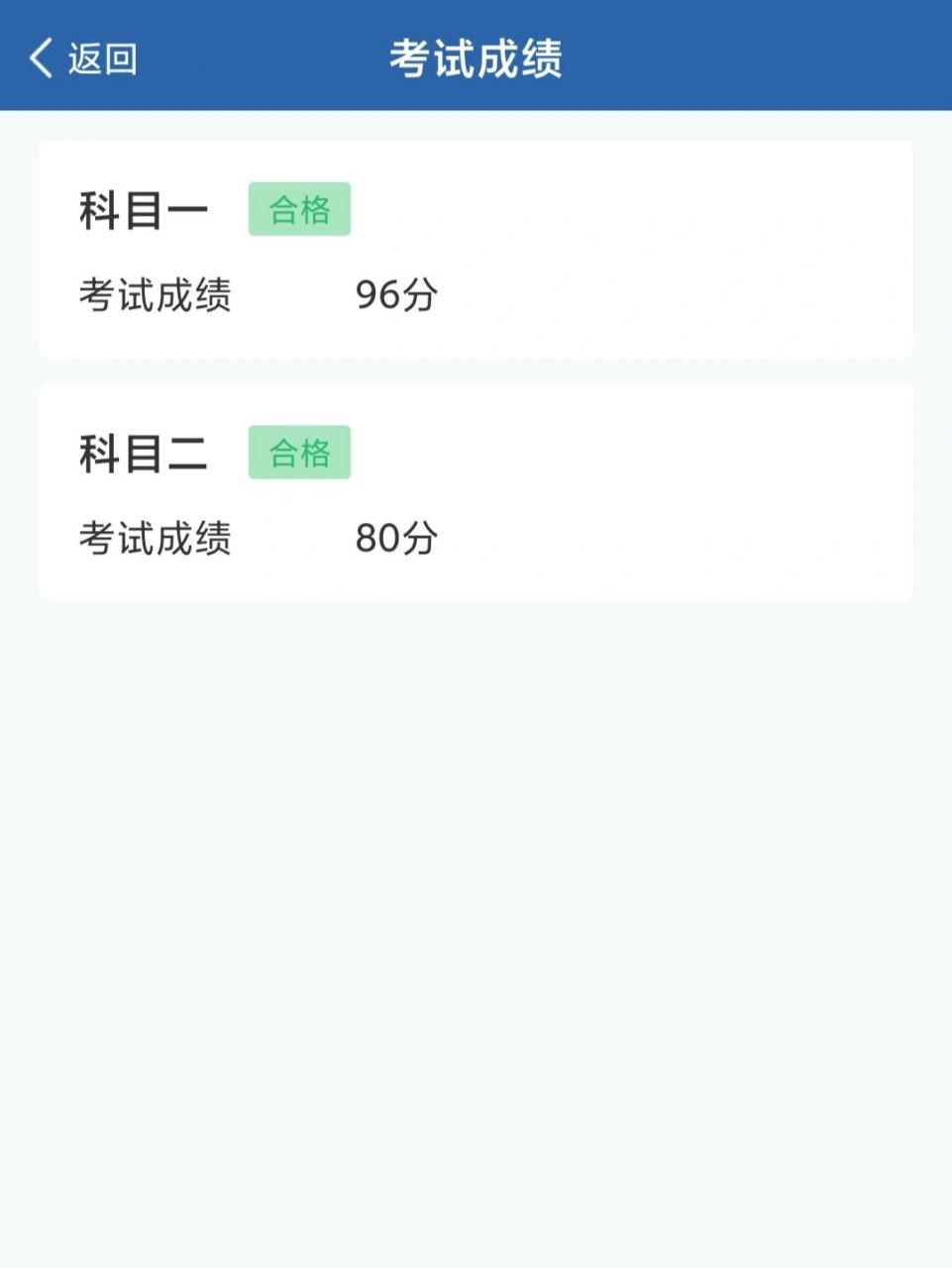
Task: Click the 考试成绩 label in the first card
Action: pyautogui.click(x=156, y=296)
